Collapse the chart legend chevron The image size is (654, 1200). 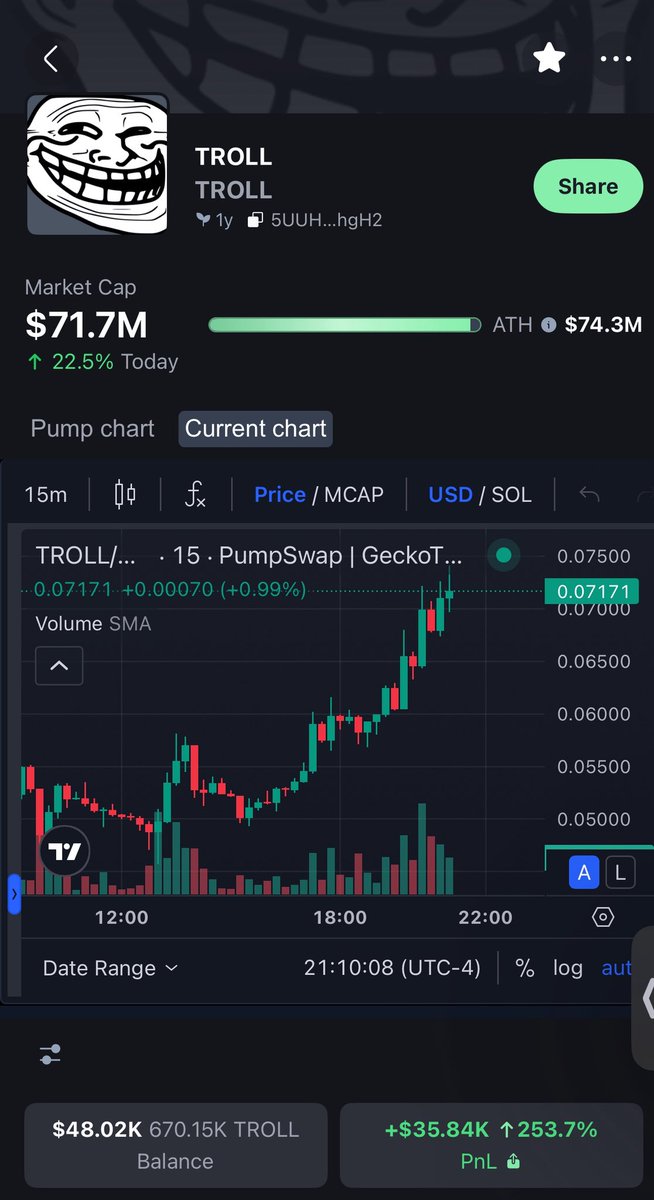click(x=59, y=665)
